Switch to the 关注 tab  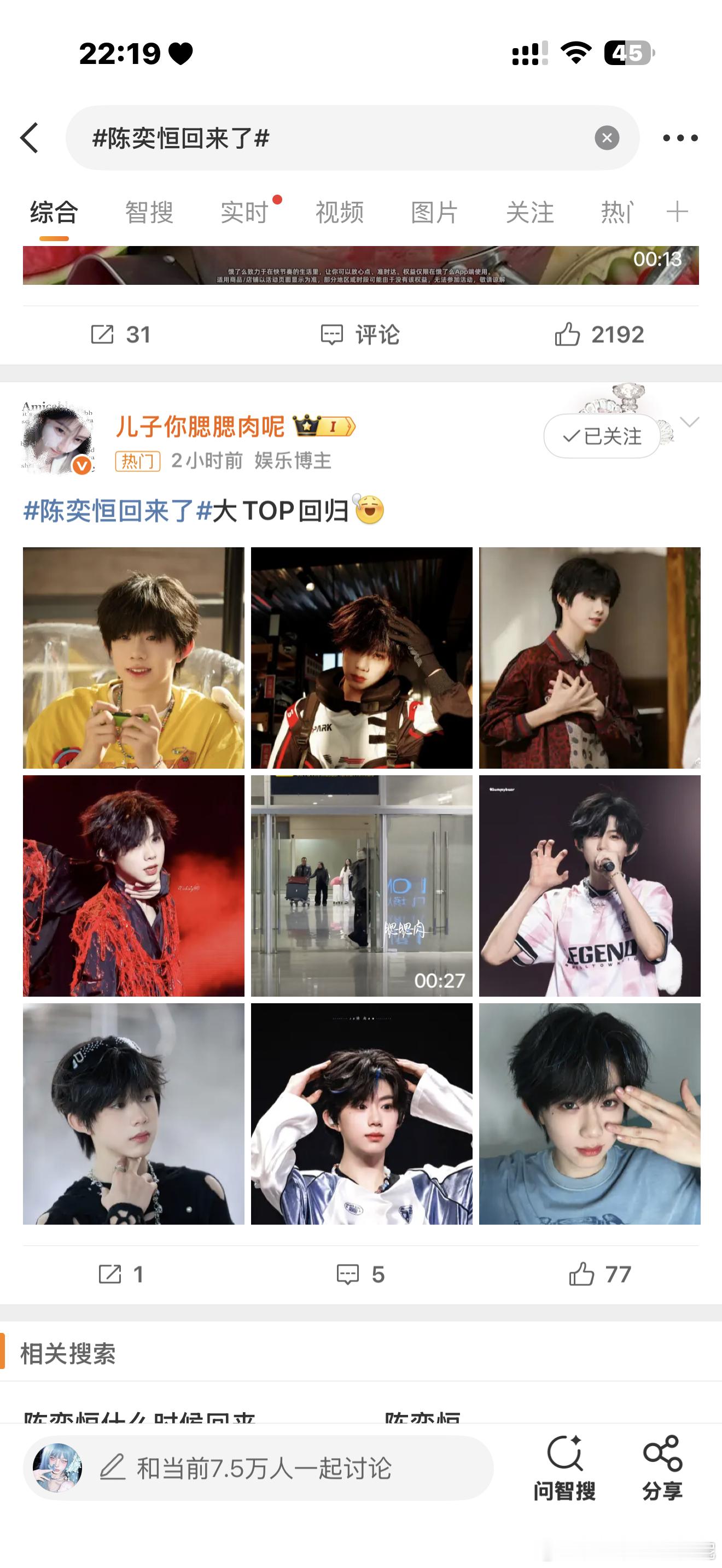[529, 213]
